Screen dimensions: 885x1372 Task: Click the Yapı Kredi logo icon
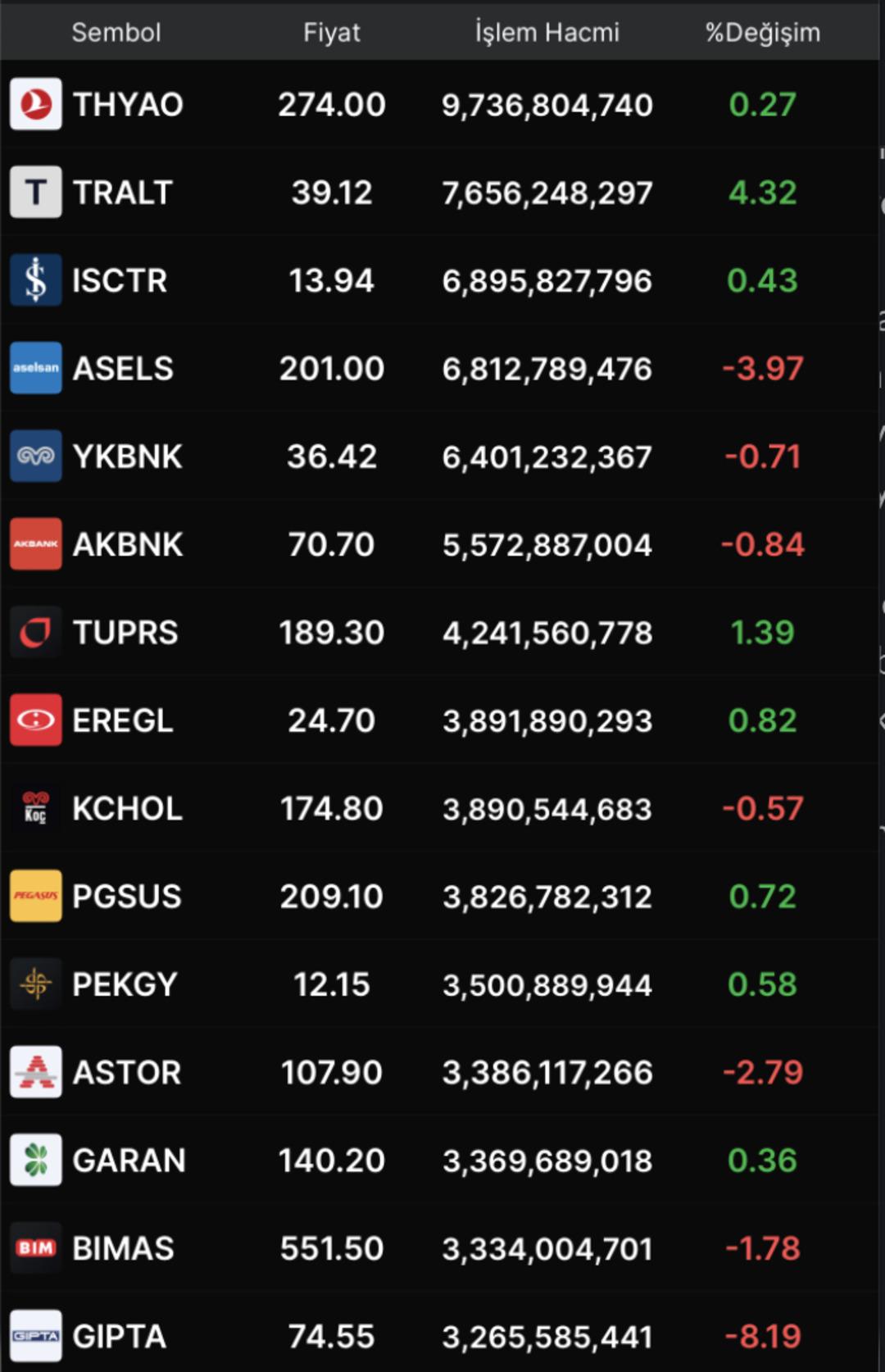coord(35,456)
